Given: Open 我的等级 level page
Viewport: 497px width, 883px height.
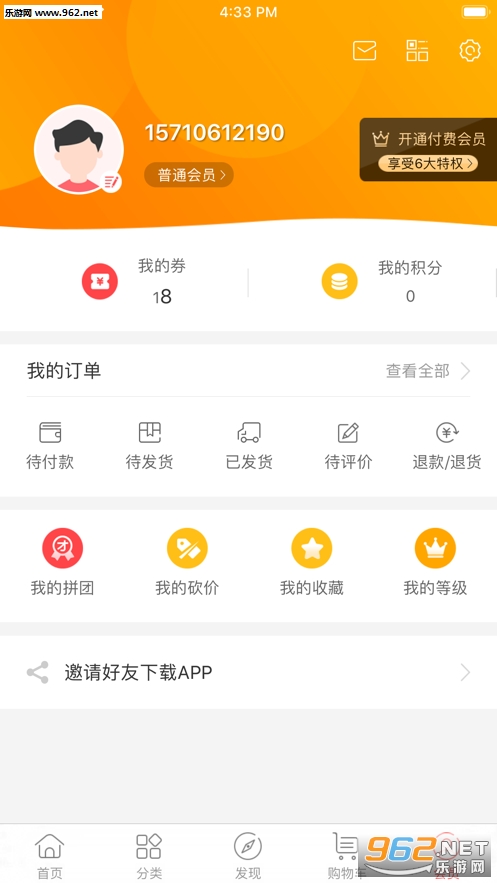Looking at the screenshot, I should (435, 563).
